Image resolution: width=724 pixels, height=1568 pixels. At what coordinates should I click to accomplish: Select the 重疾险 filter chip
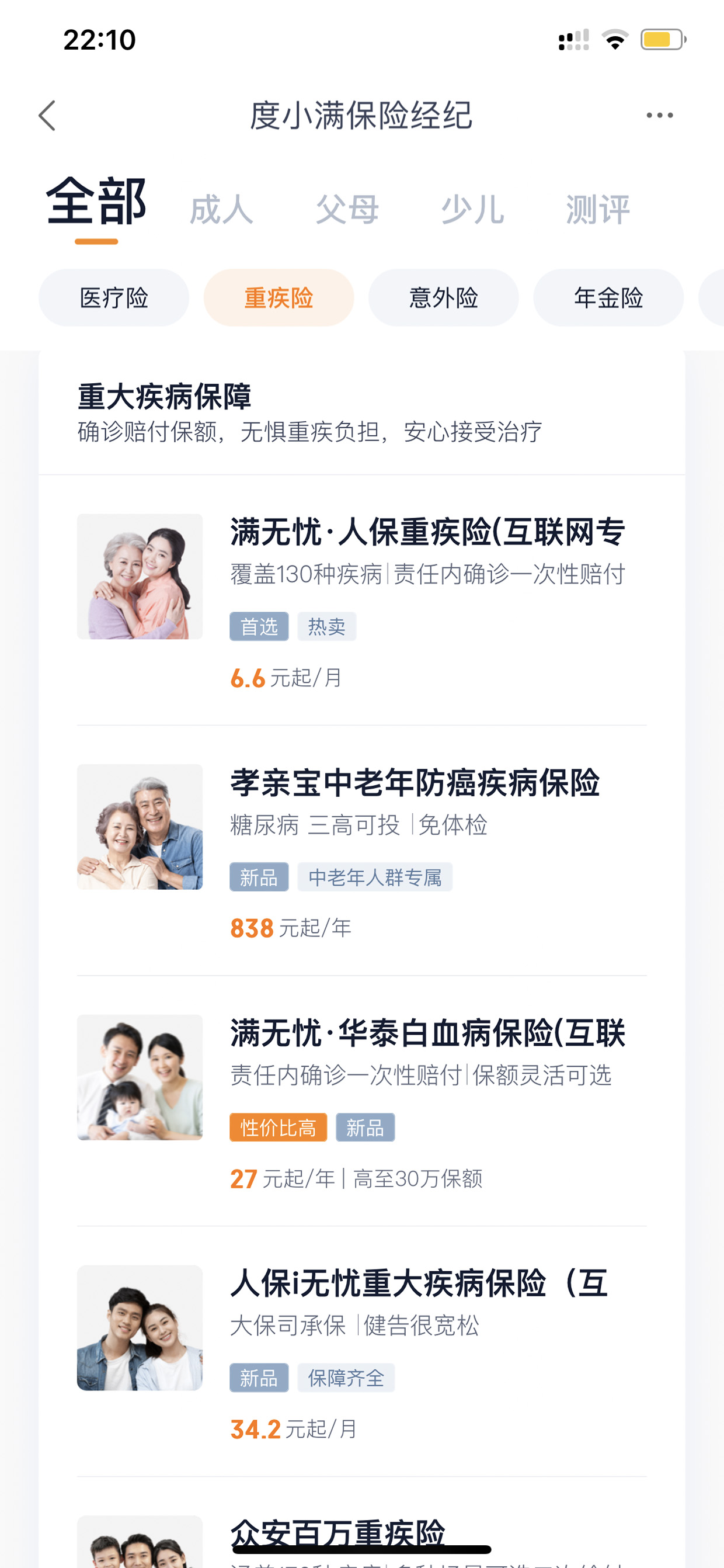[279, 298]
